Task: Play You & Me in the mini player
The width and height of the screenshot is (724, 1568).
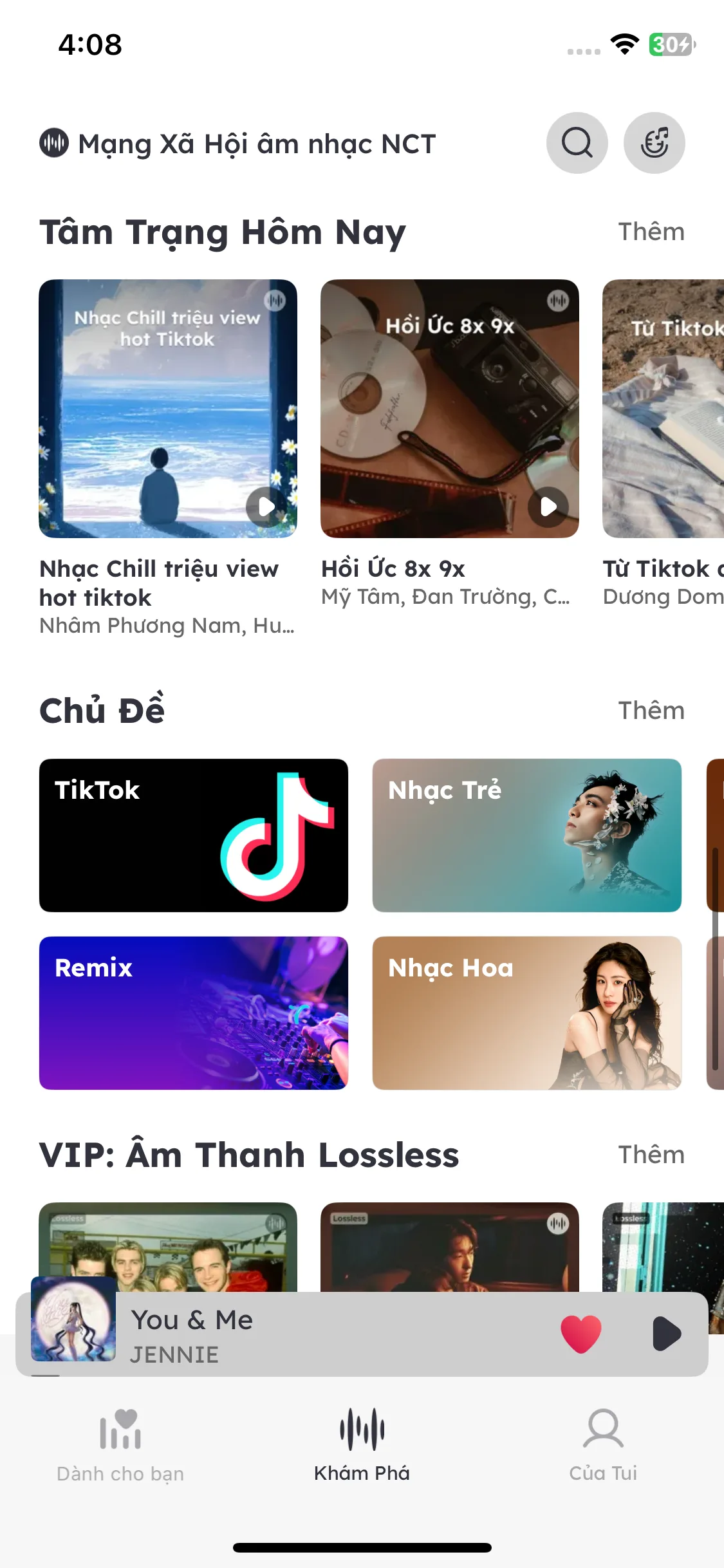Action: point(666,1333)
